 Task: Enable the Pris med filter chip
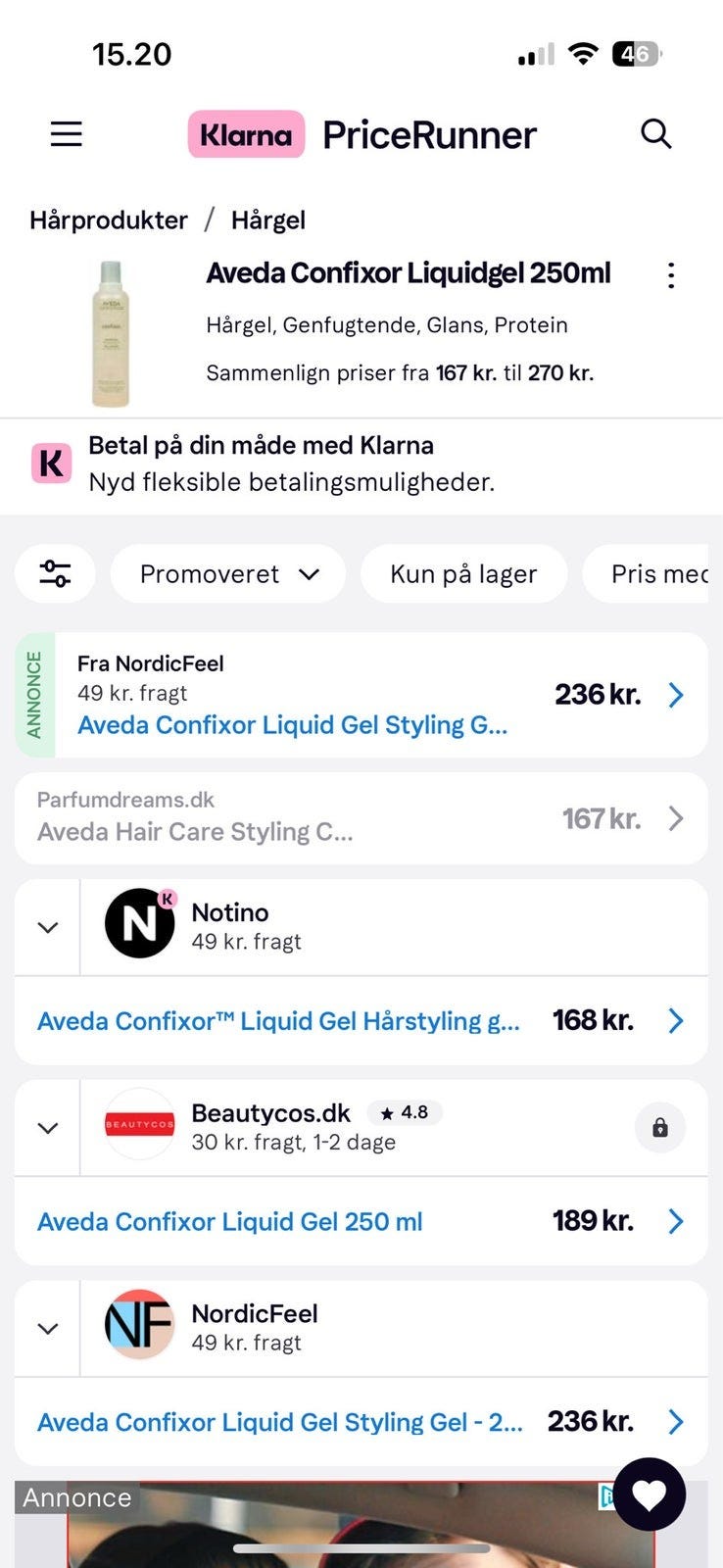click(x=647, y=573)
